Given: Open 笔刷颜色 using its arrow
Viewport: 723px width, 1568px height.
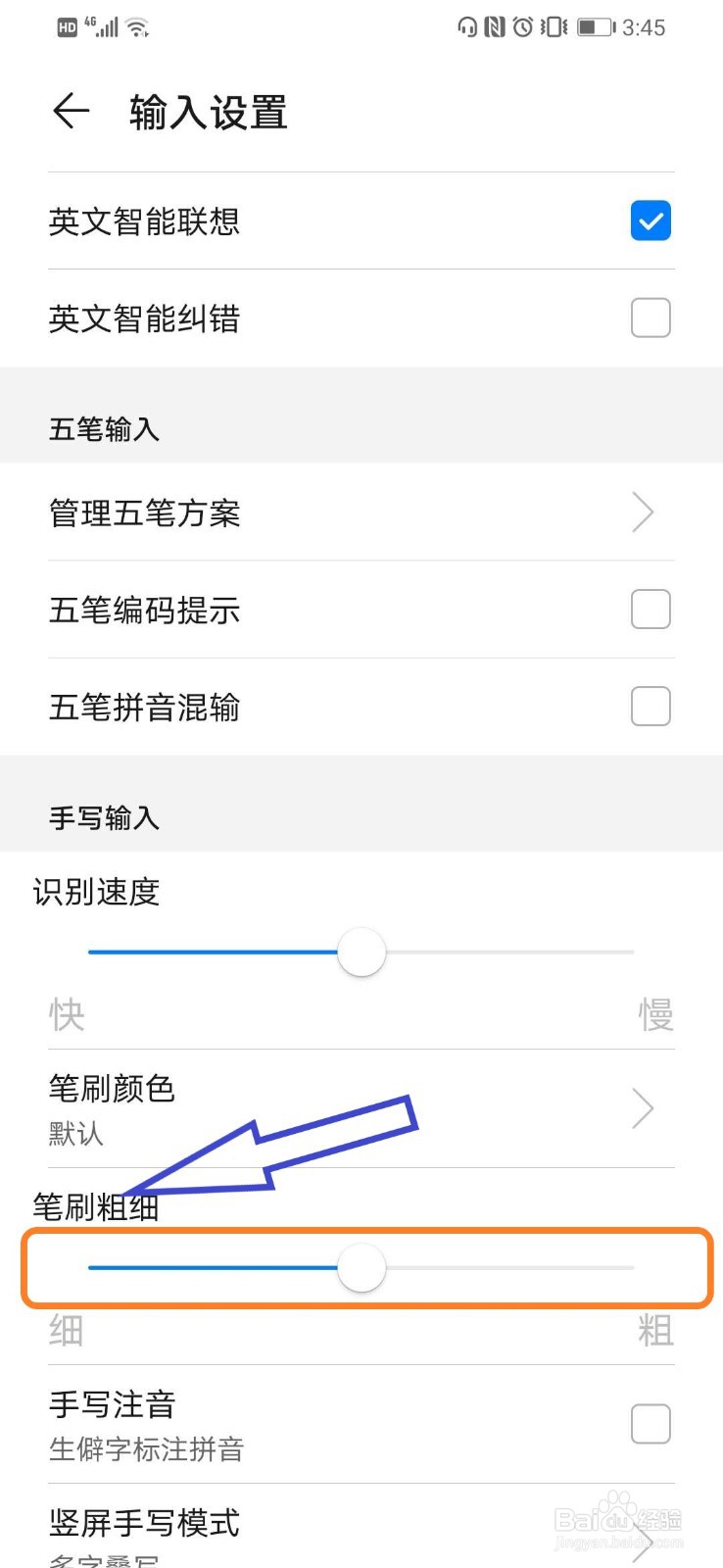Looking at the screenshot, I should [x=643, y=1108].
